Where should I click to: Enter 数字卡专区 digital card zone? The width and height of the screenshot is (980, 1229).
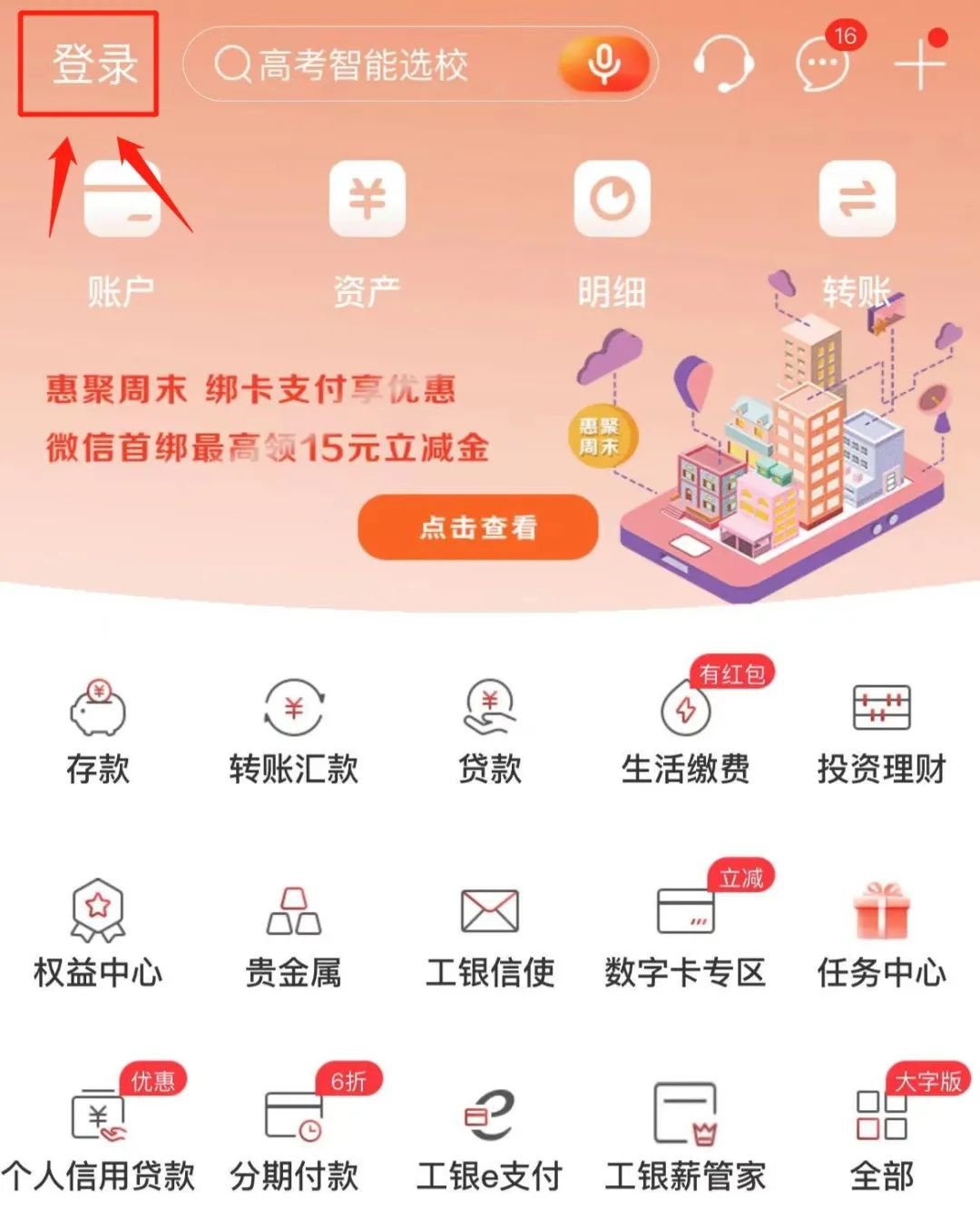(x=686, y=935)
